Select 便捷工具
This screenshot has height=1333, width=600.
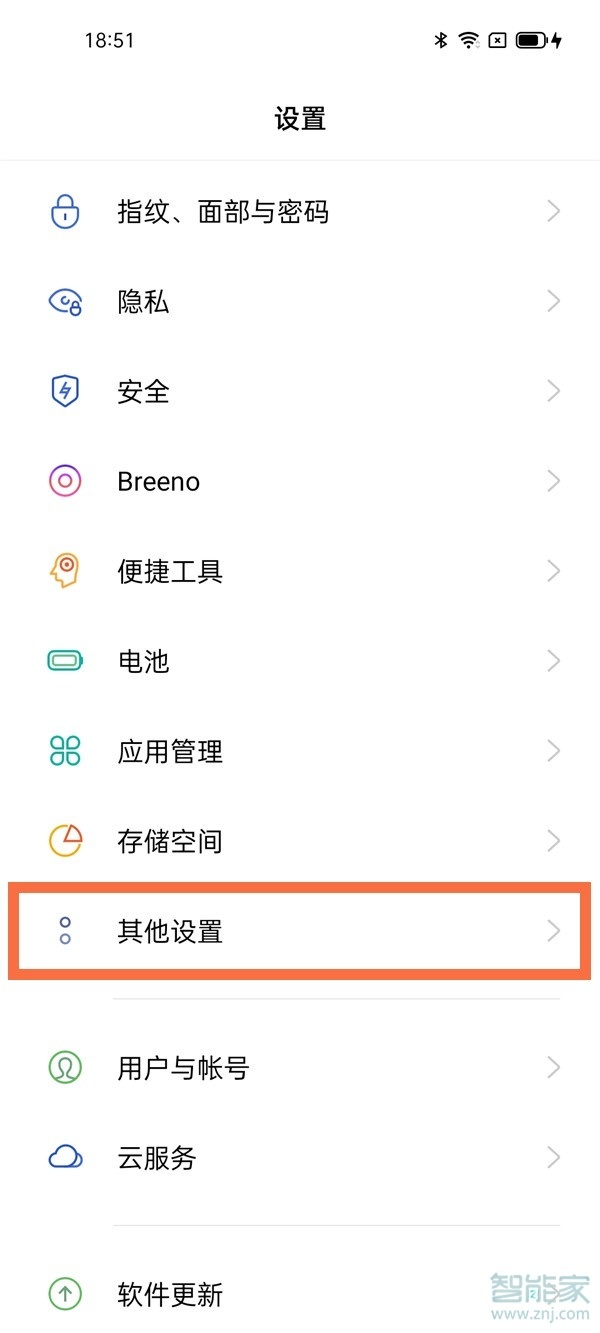coord(300,572)
